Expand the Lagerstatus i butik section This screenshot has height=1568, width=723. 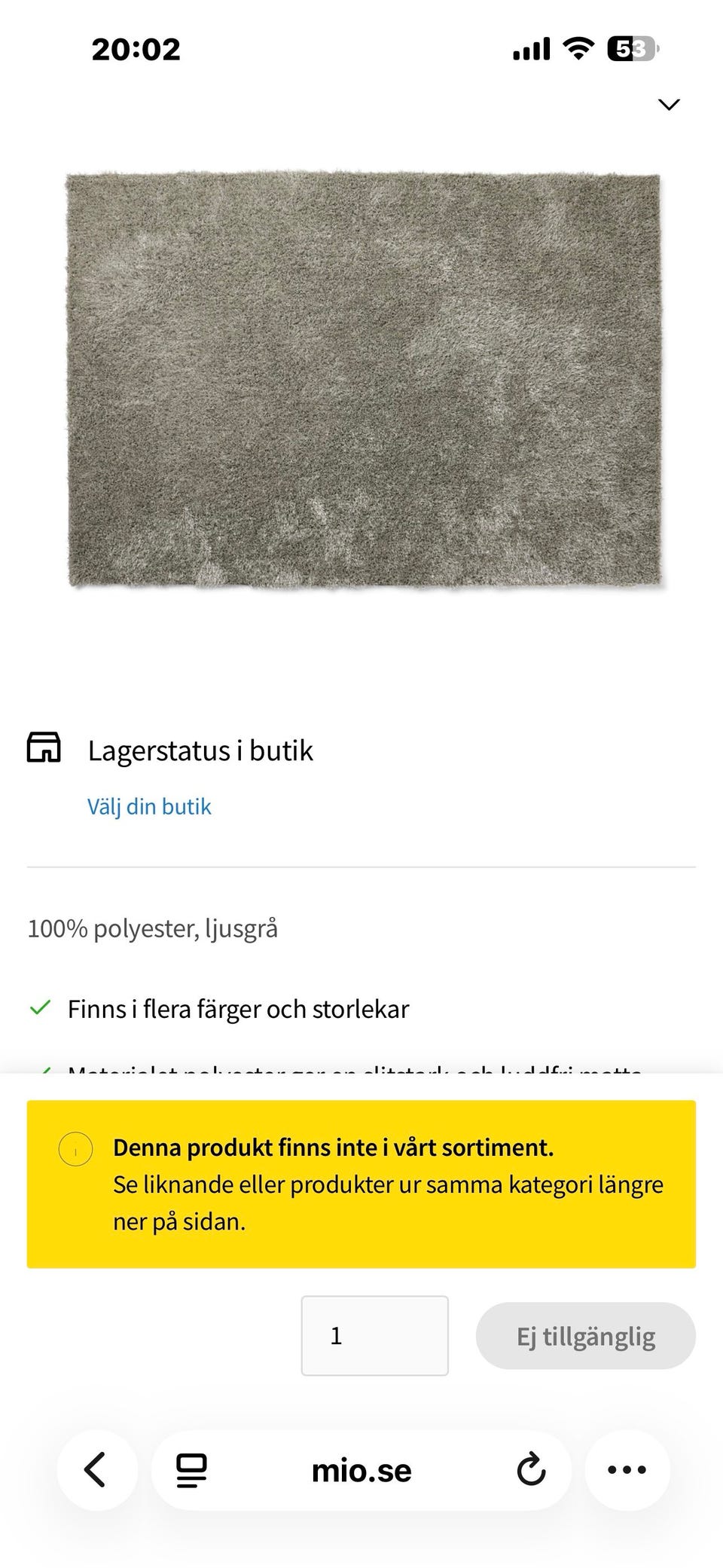pyautogui.click(x=200, y=749)
